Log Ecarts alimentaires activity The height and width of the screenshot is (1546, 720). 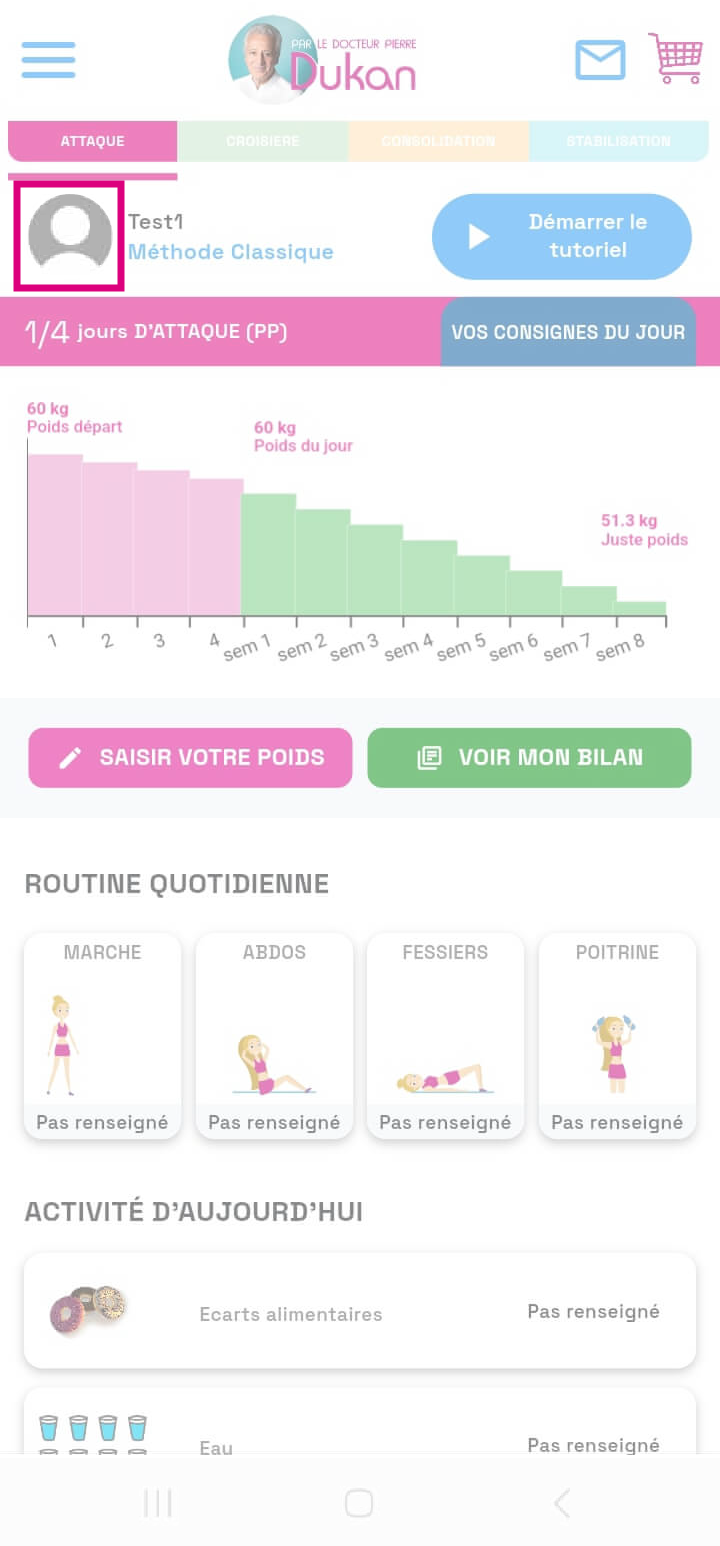(360, 1311)
